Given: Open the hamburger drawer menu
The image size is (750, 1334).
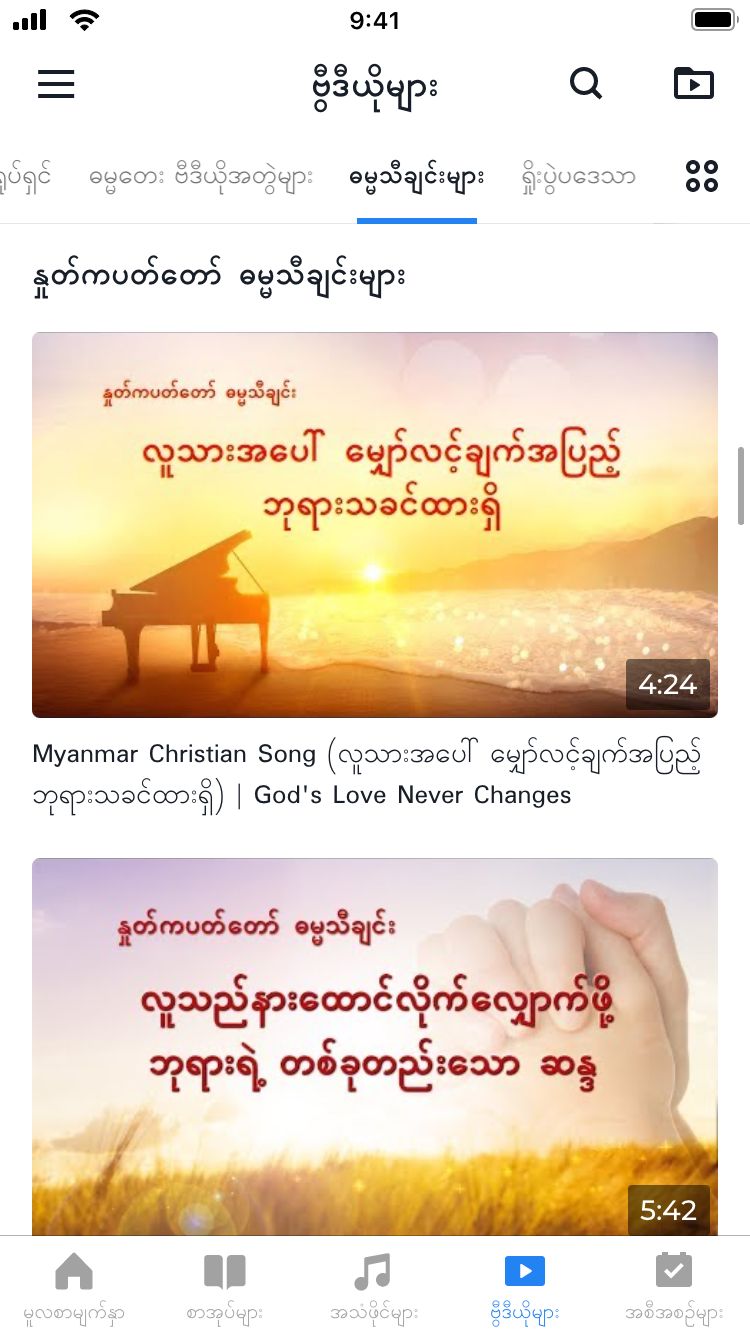Looking at the screenshot, I should (x=56, y=84).
